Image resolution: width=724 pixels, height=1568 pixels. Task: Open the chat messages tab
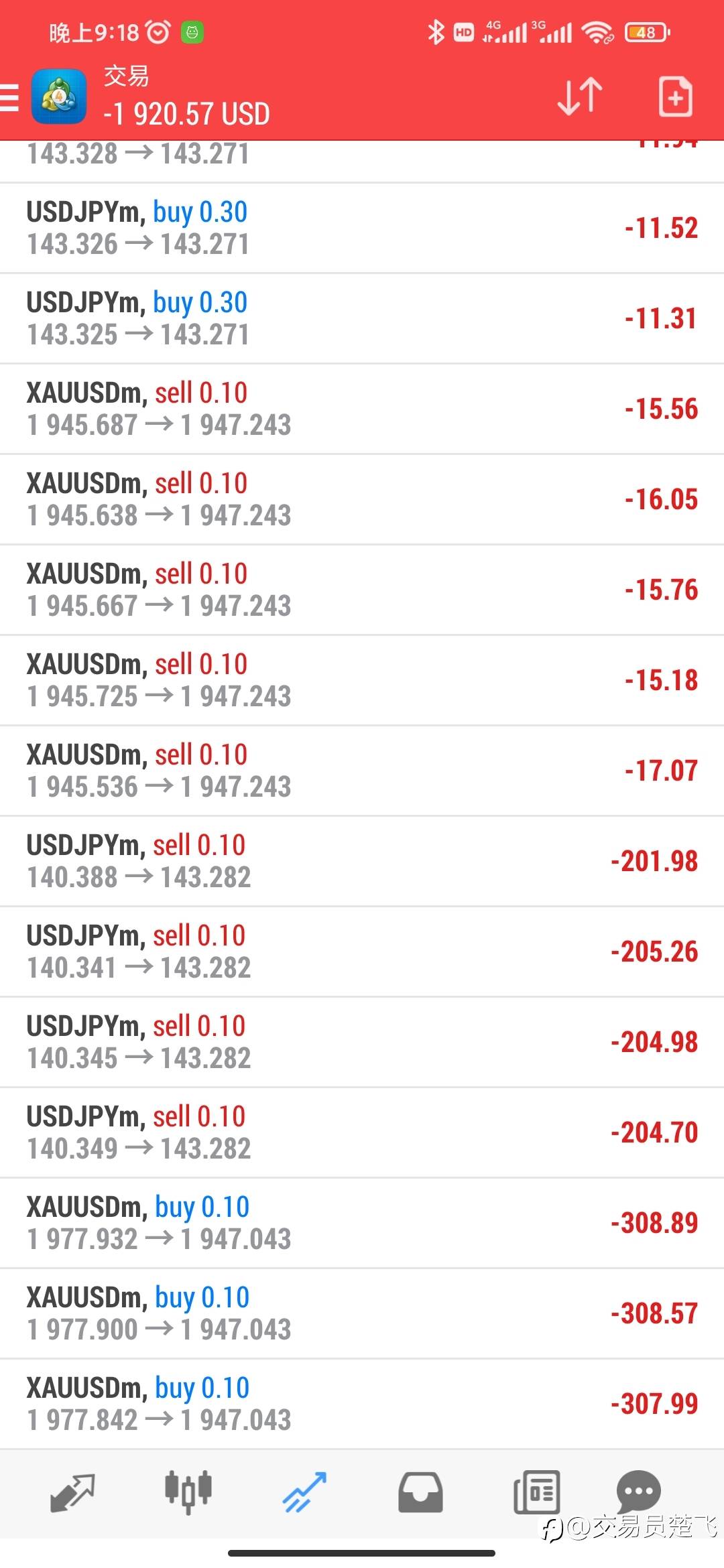tap(638, 1490)
